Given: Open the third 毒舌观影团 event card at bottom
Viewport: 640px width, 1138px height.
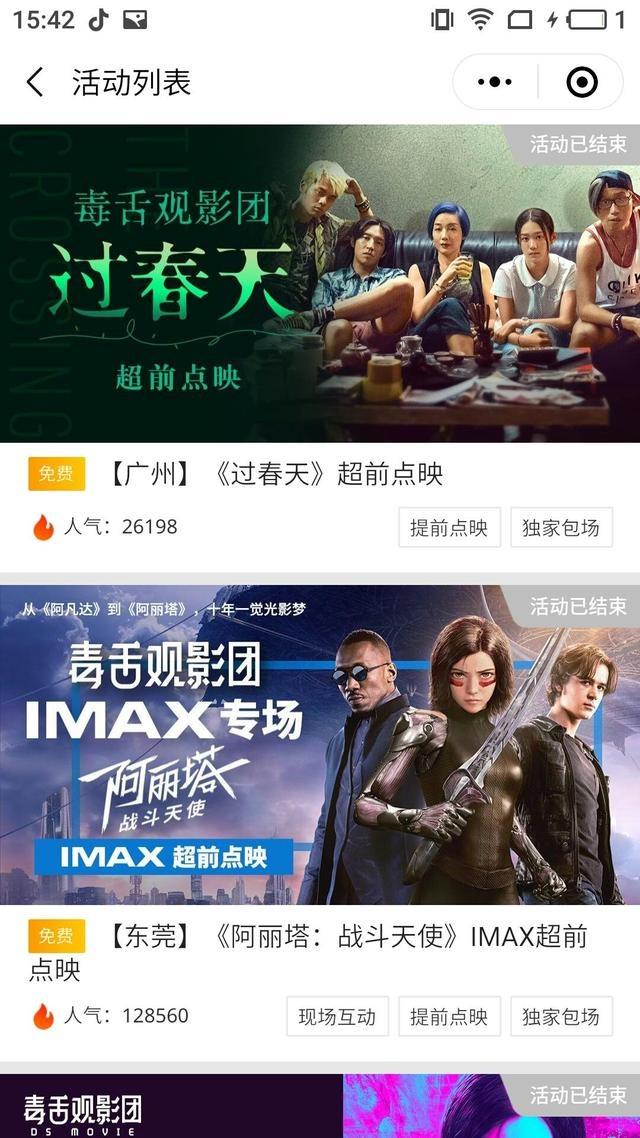Looking at the screenshot, I should tap(320, 1108).
